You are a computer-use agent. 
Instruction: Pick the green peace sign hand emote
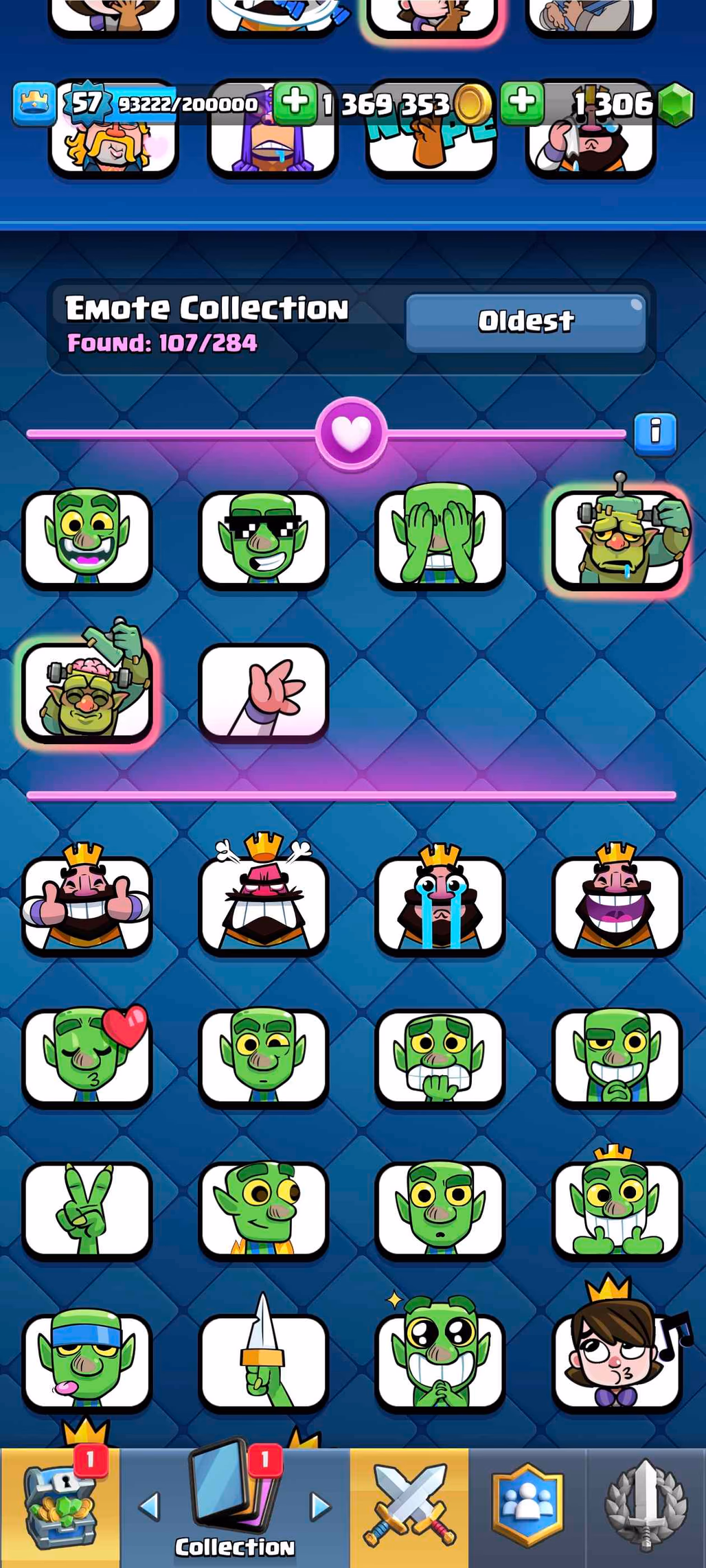tap(87, 1210)
